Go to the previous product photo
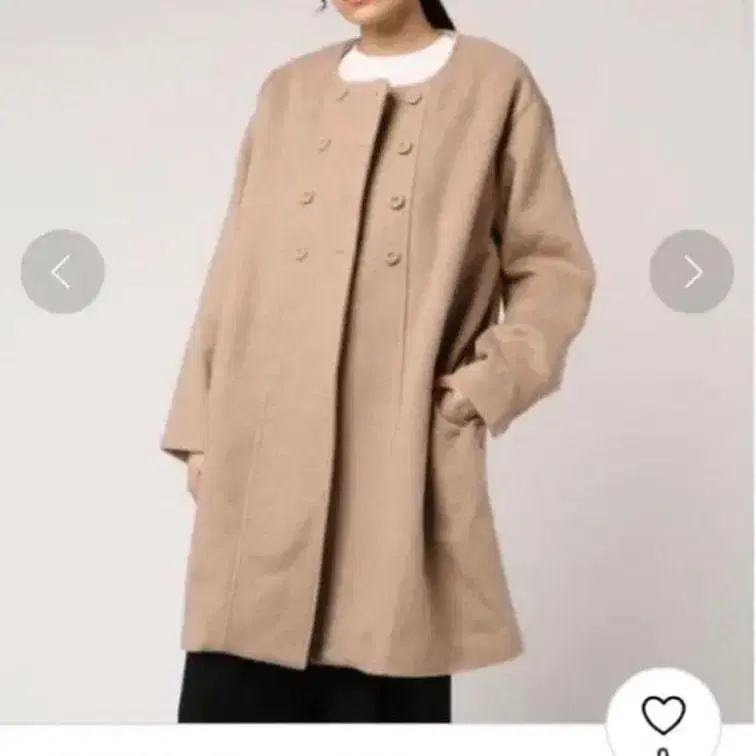The height and width of the screenshot is (756, 756). click(63, 272)
